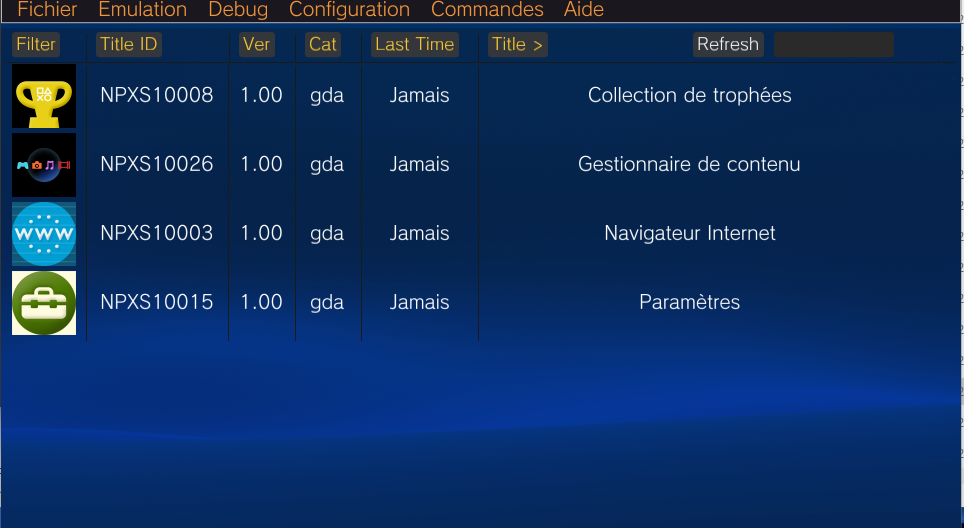Image resolution: width=964 pixels, height=528 pixels.
Task: Focus the search field next to Refresh
Action: pos(833,44)
